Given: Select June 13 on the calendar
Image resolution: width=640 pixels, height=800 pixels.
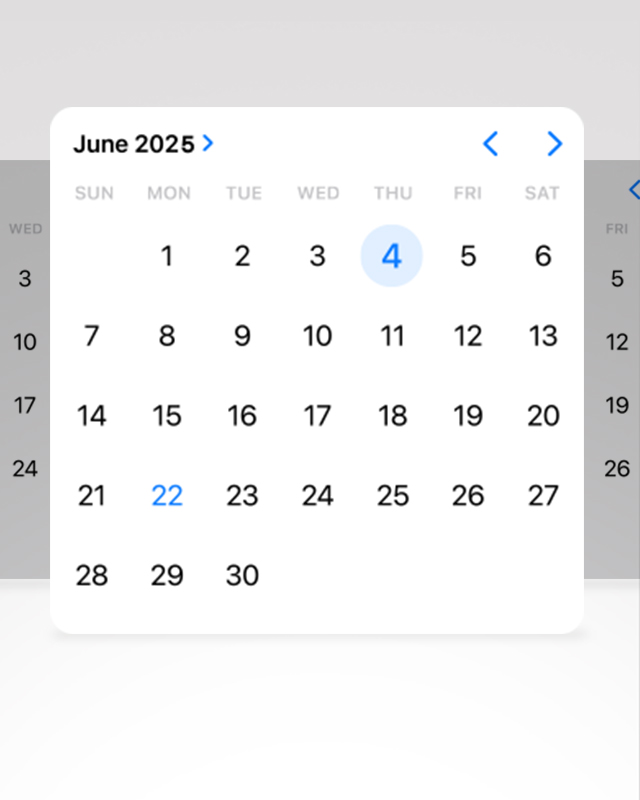Looking at the screenshot, I should [x=543, y=336].
